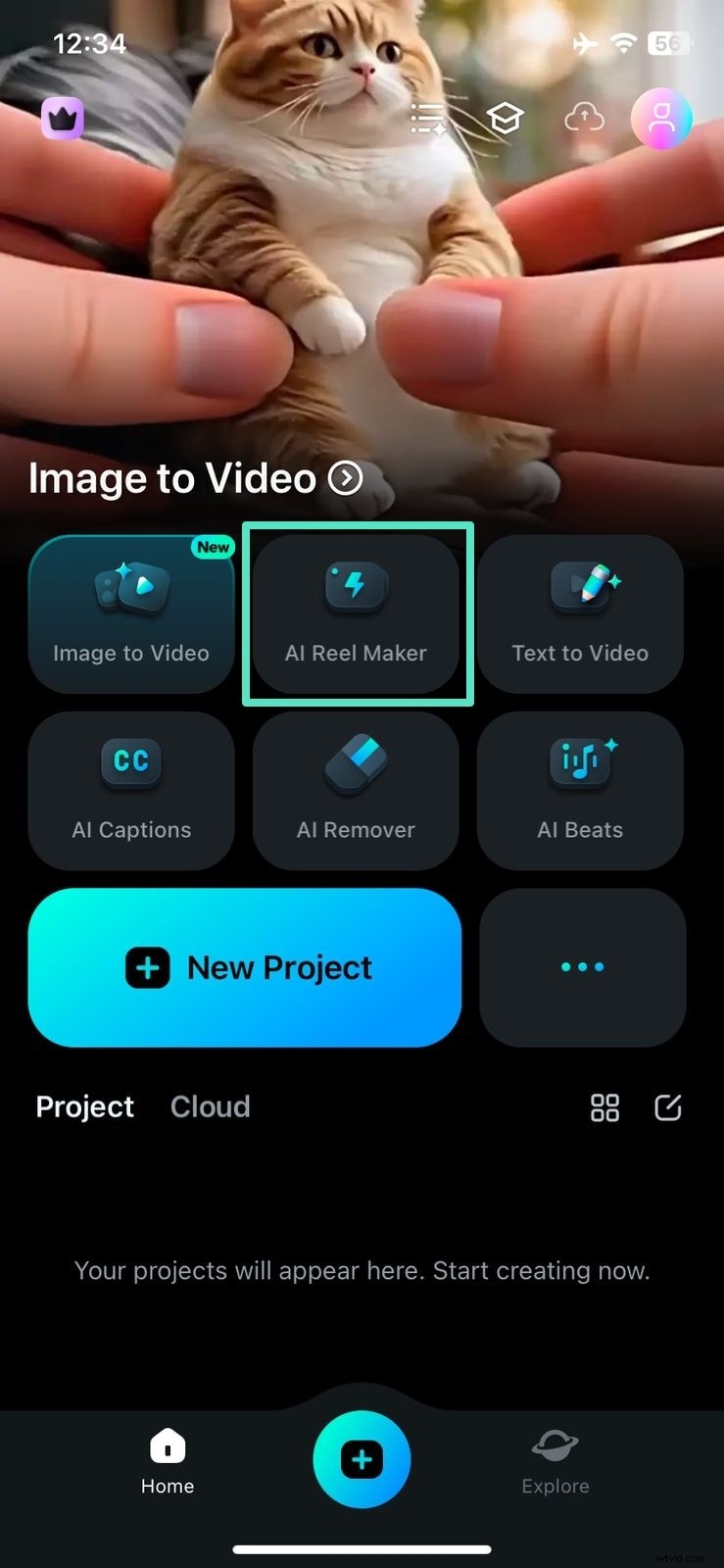Change project layout with grid icon
This screenshot has width=724, height=1568.
tap(604, 1108)
